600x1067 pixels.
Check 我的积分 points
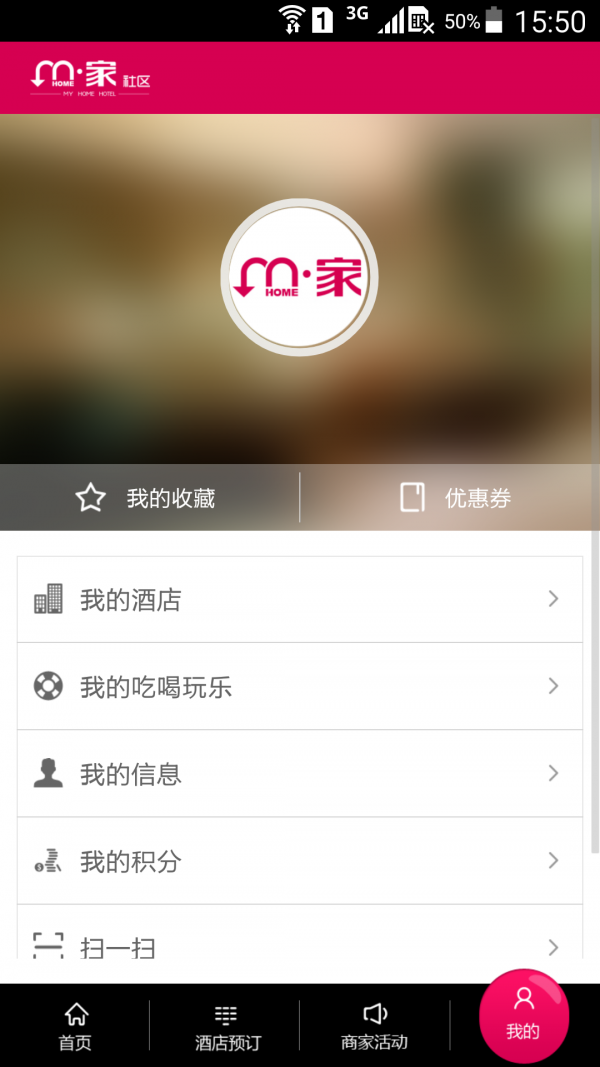(300, 861)
